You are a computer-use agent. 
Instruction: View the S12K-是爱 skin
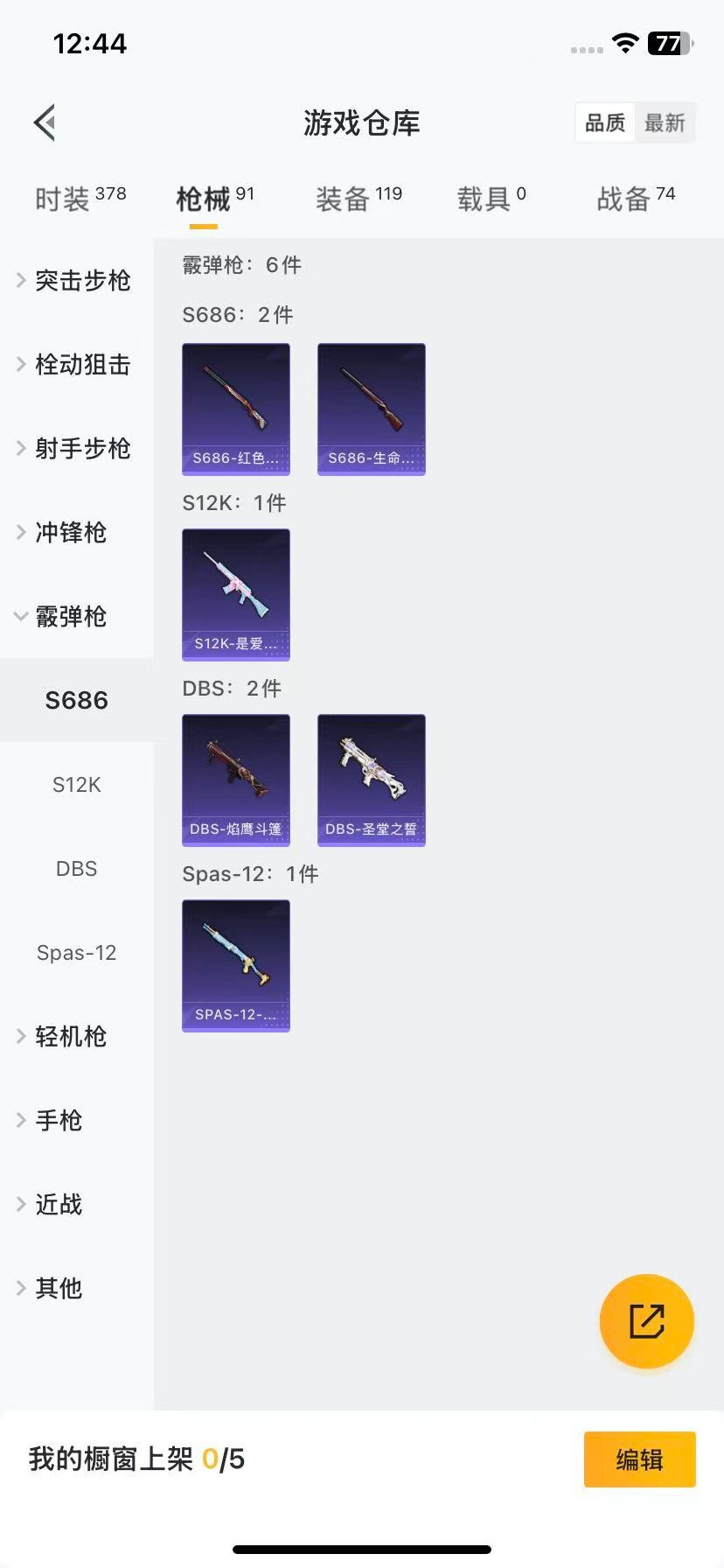[x=236, y=594]
